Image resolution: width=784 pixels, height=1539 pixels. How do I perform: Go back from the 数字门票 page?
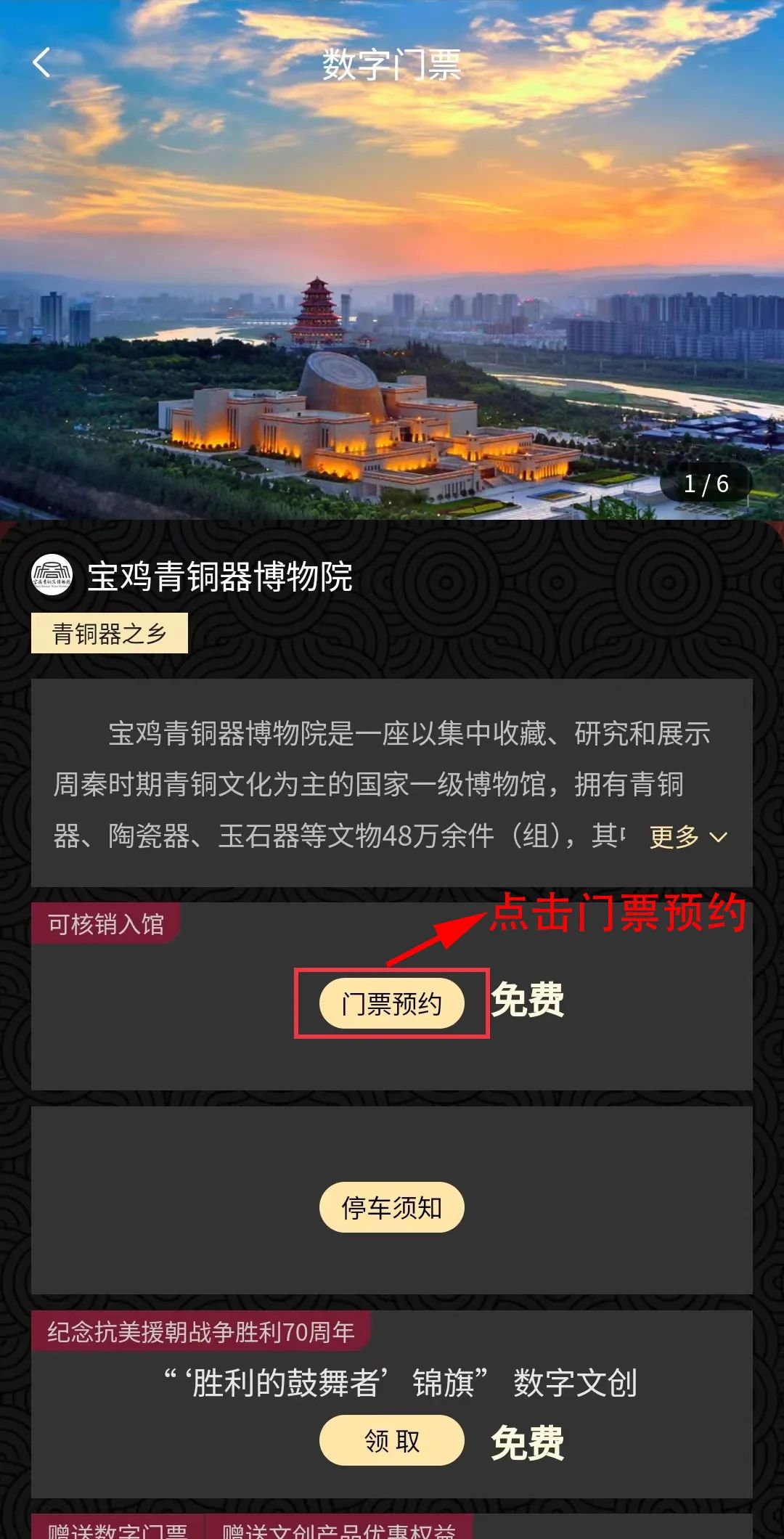[42, 63]
